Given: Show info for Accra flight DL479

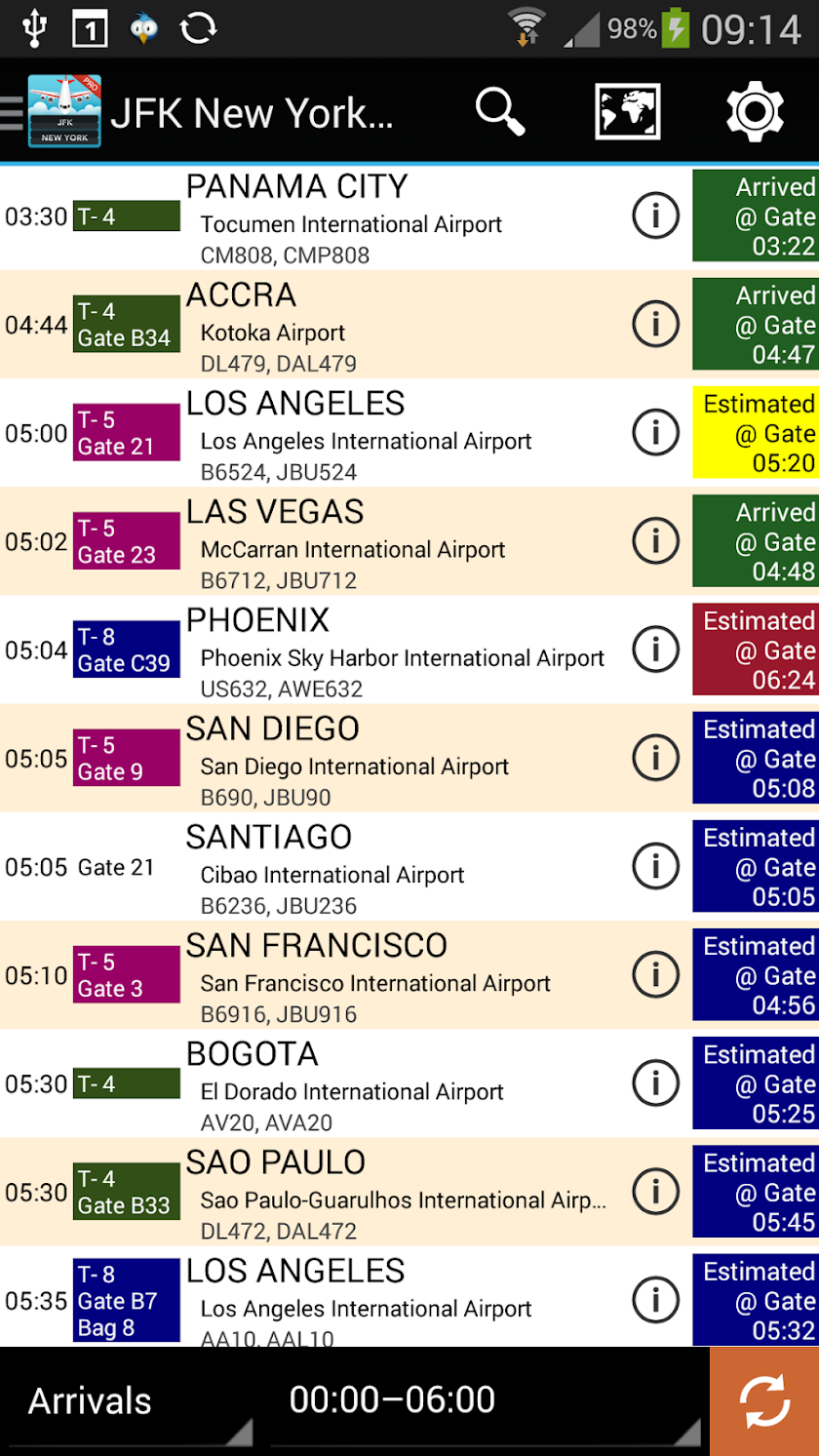Looking at the screenshot, I should coord(655,325).
